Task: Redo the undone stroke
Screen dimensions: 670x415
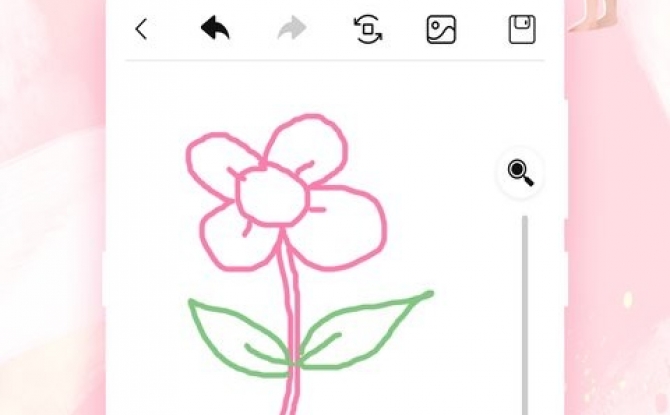Action: coord(292,29)
